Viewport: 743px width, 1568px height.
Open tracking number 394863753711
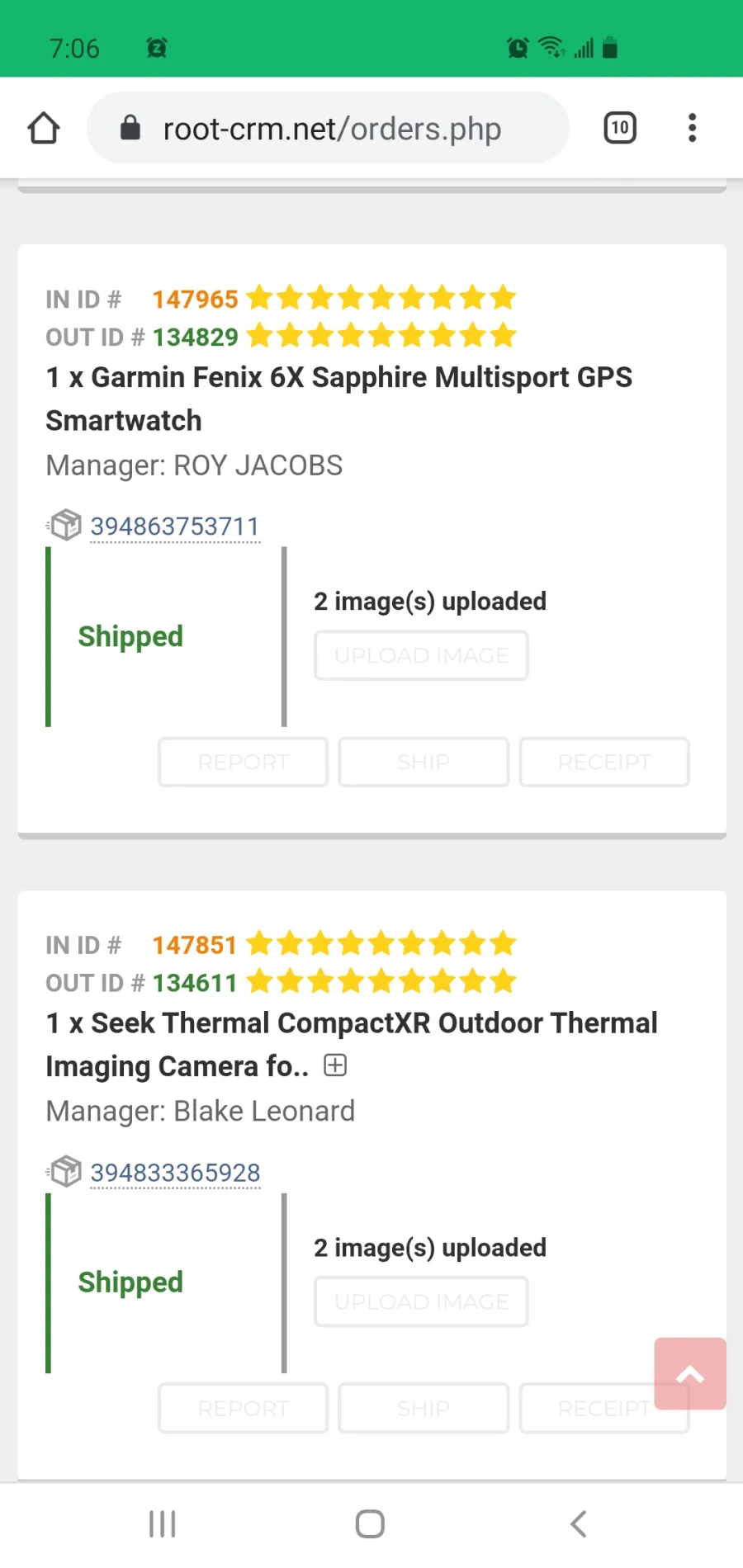[175, 526]
